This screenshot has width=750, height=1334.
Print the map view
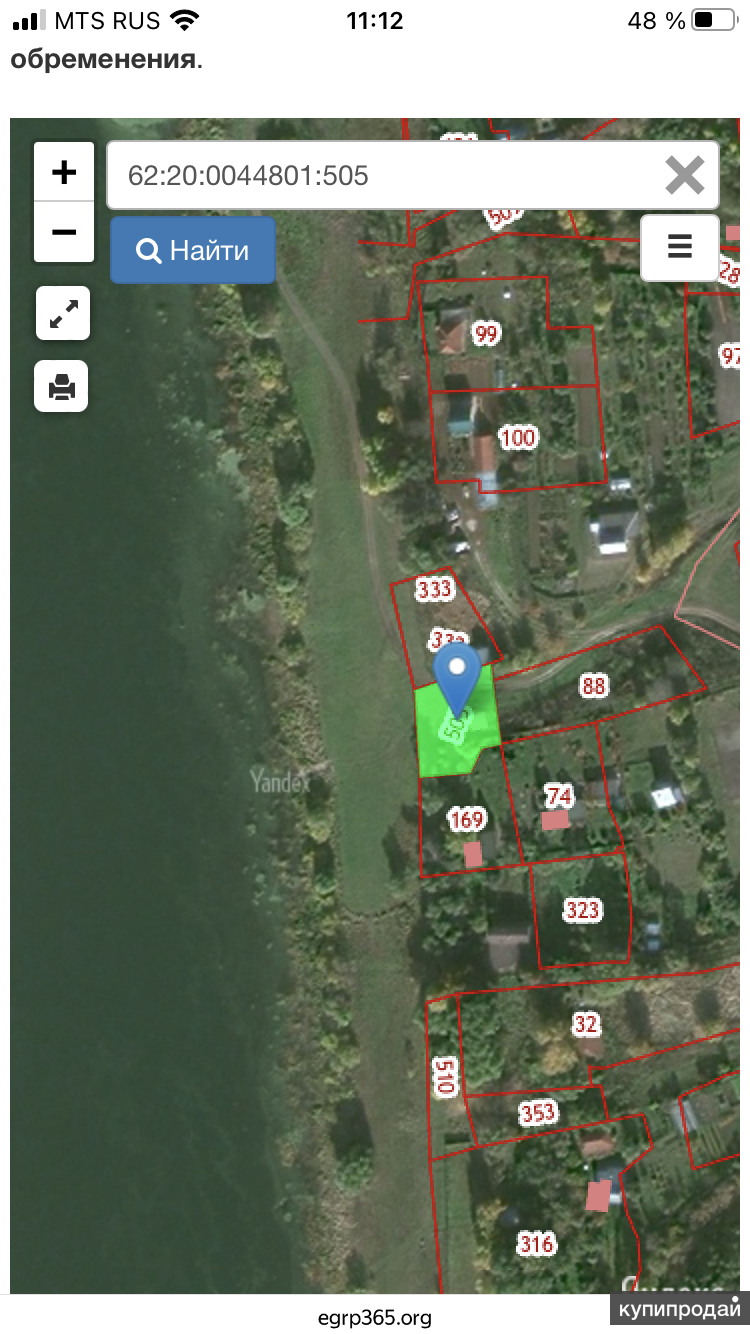[x=62, y=386]
